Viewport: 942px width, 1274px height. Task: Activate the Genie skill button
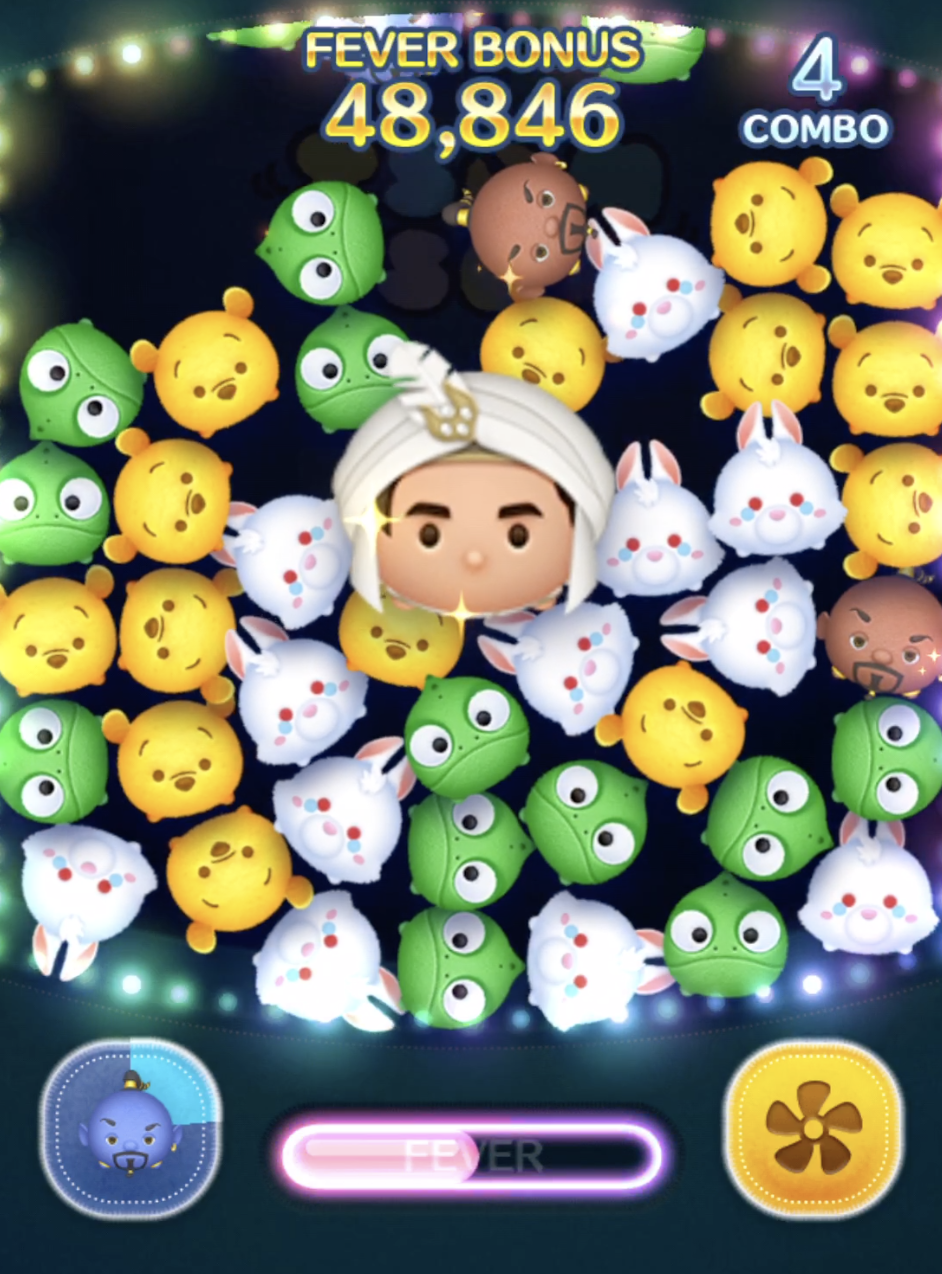click(130, 1128)
